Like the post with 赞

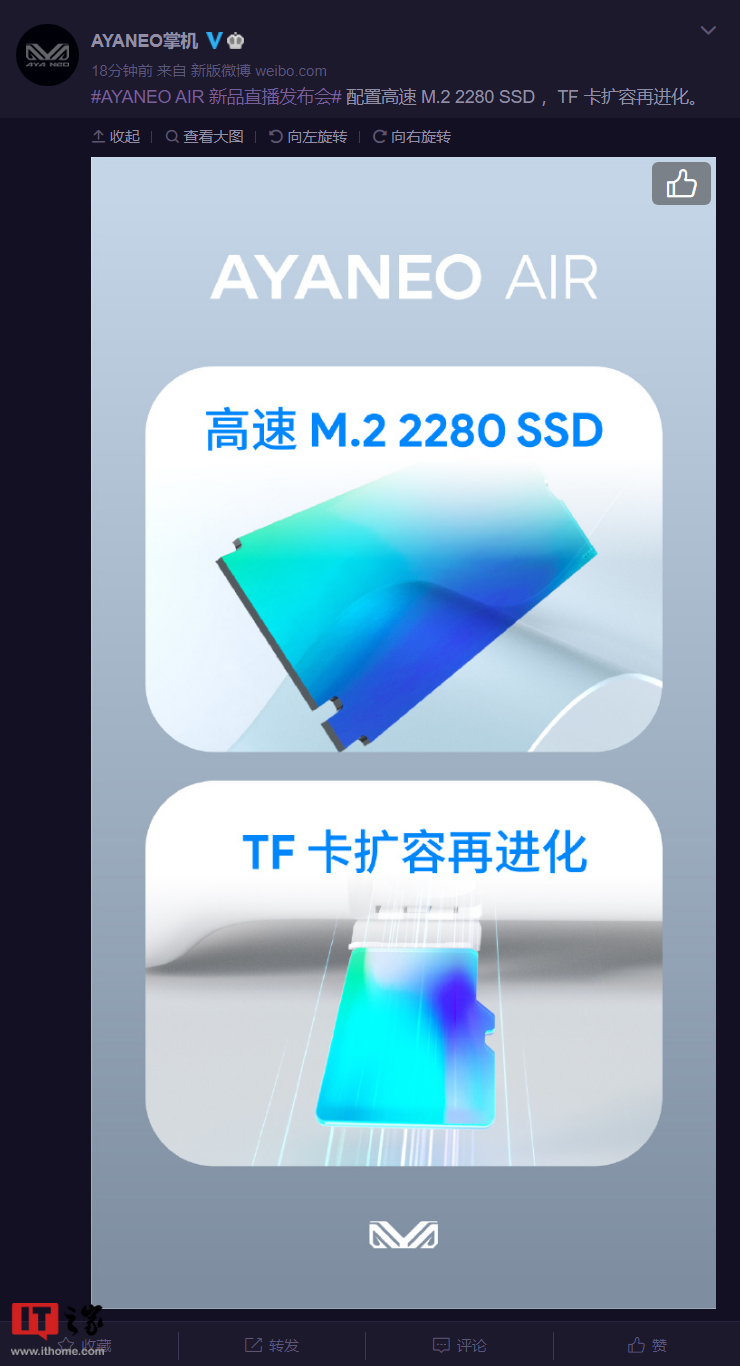click(x=647, y=1345)
